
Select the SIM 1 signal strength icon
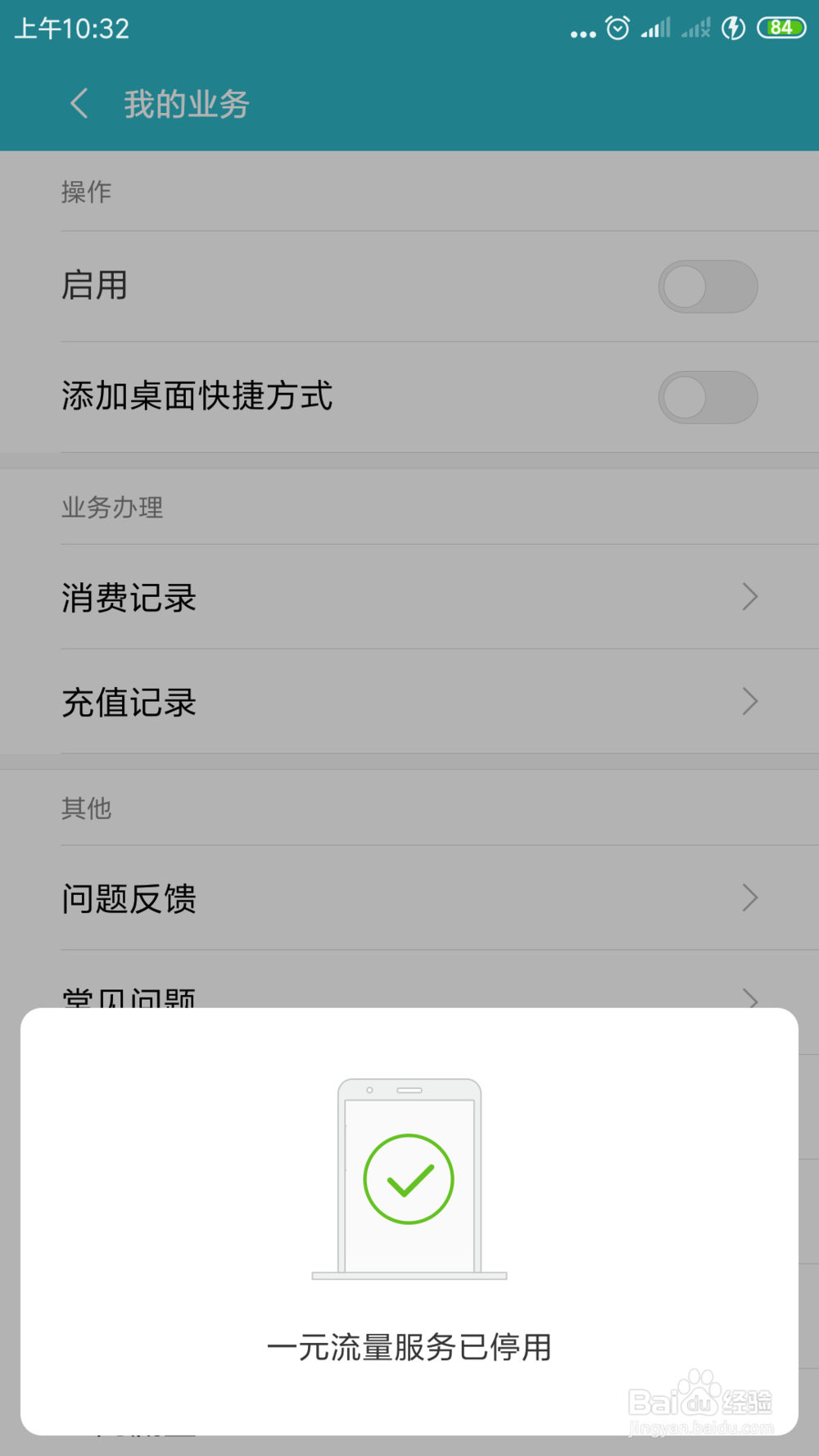pyautogui.click(x=656, y=29)
